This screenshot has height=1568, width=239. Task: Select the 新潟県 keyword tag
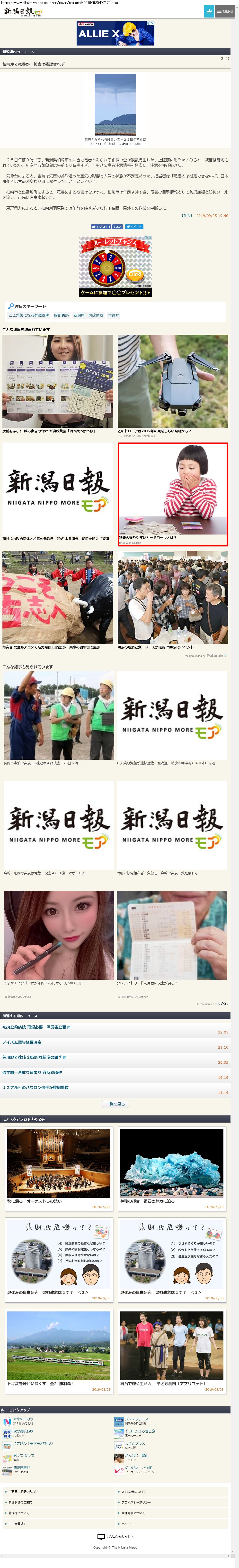click(x=79, y=315)
